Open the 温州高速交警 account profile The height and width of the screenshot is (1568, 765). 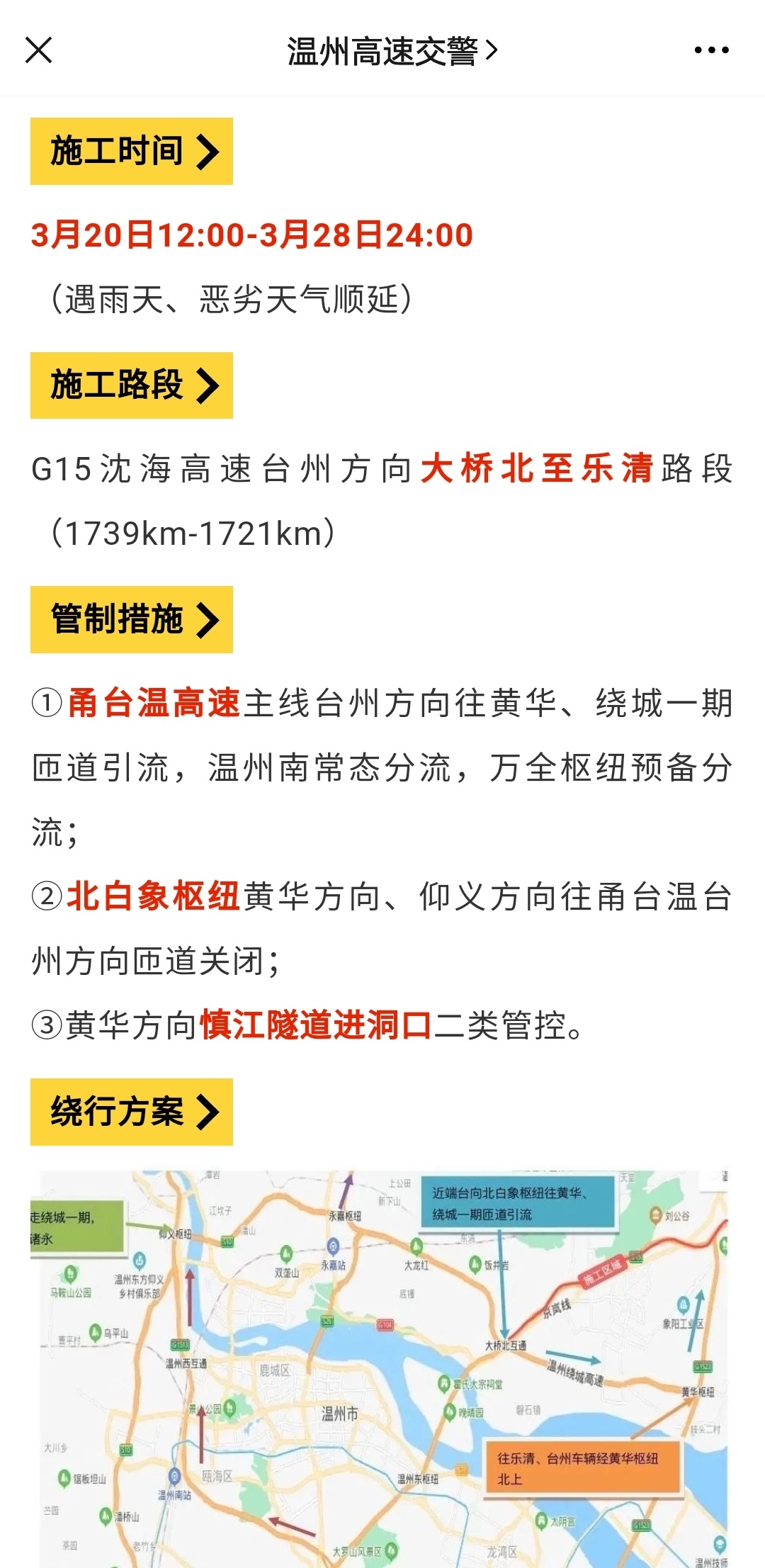click(392, 51)
